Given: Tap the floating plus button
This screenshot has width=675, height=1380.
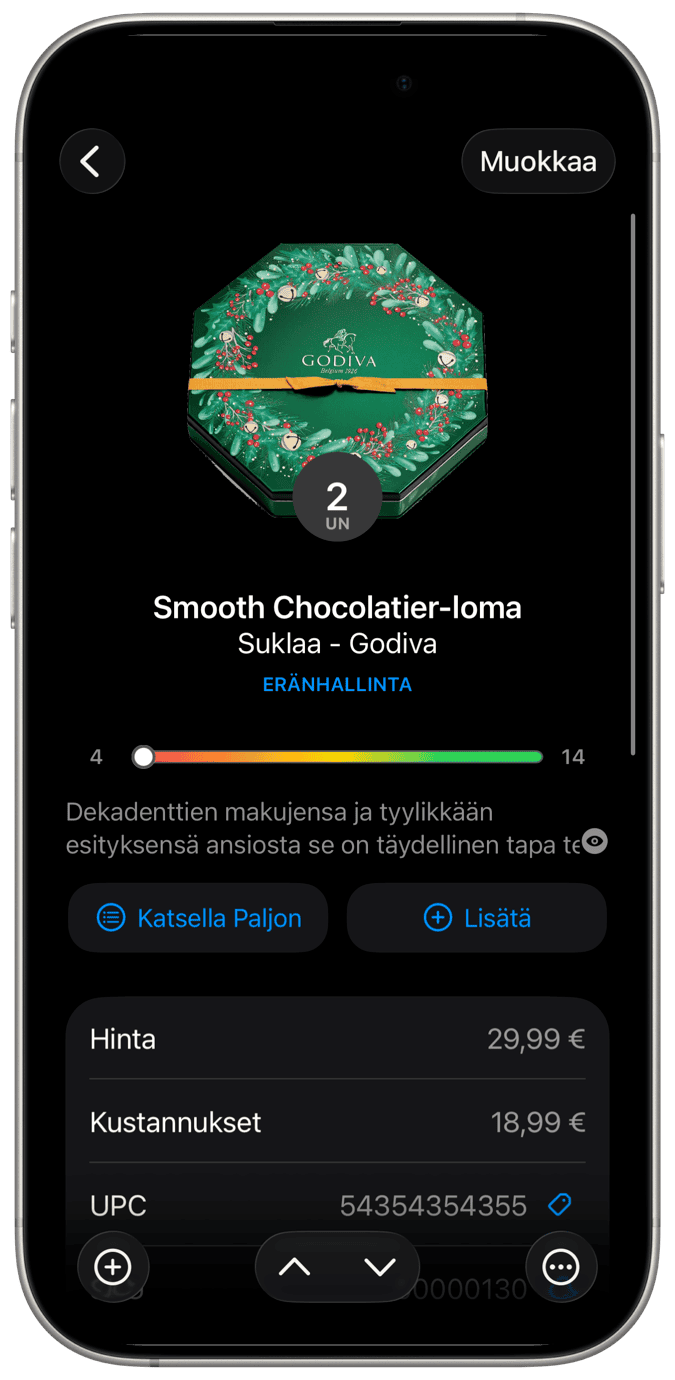Looking at the screenshot, I should pos(113,1267).
